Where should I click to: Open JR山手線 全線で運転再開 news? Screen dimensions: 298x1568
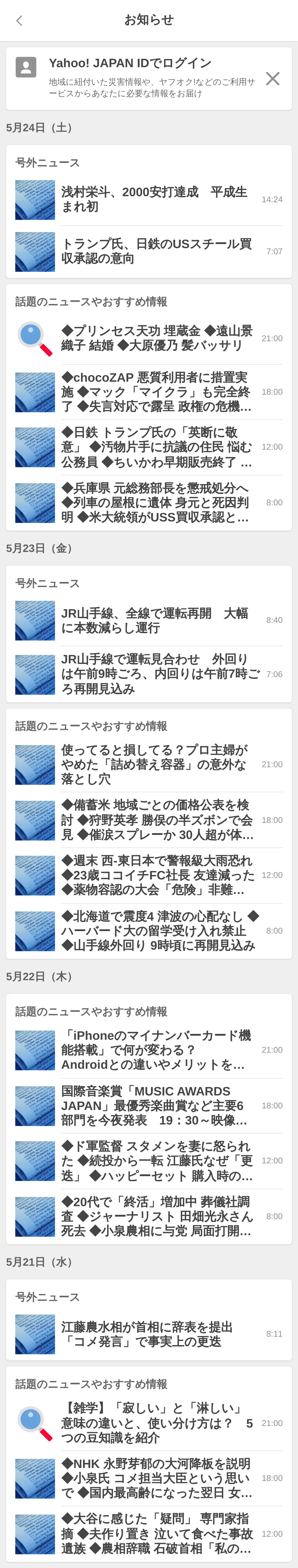155,620
